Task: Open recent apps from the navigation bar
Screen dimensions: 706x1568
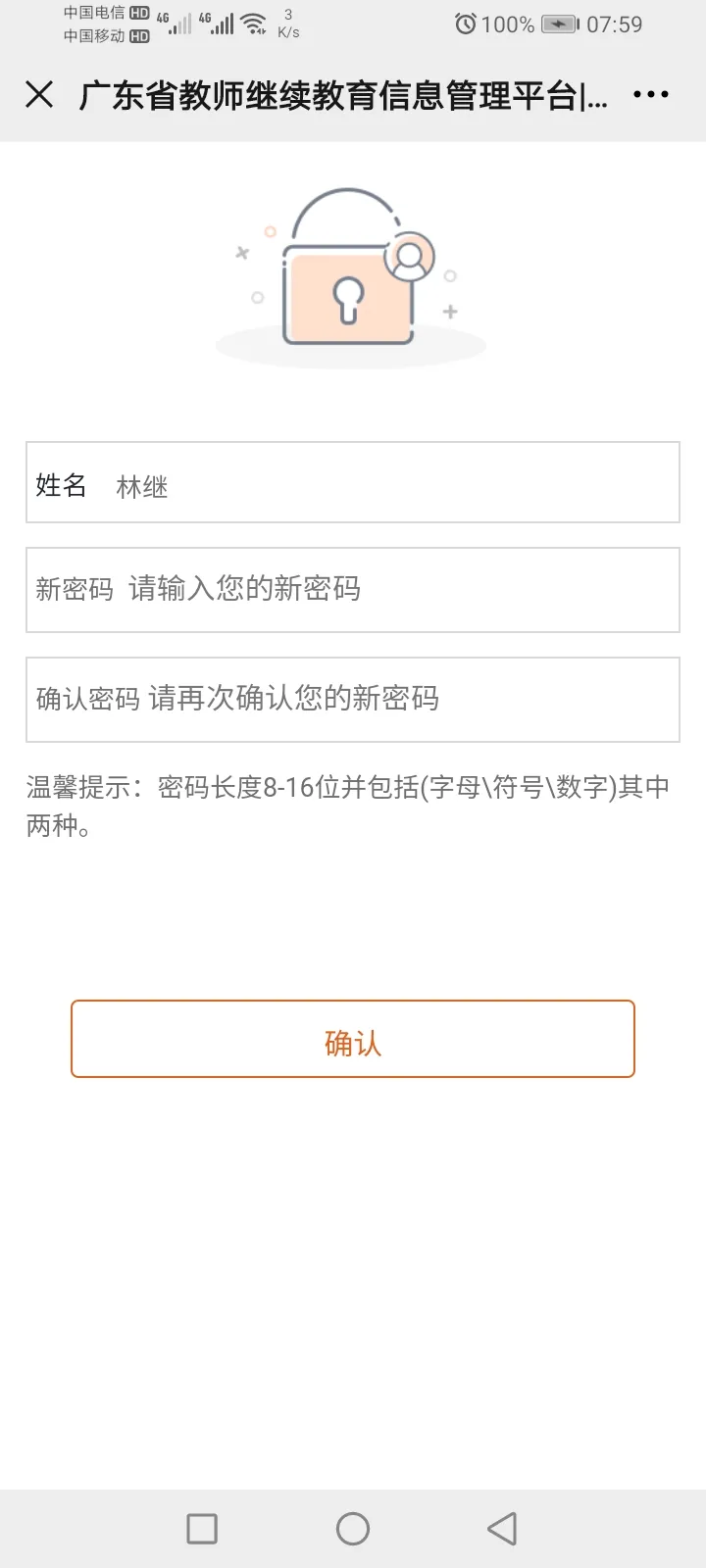Action: [x=202, y=1529]
